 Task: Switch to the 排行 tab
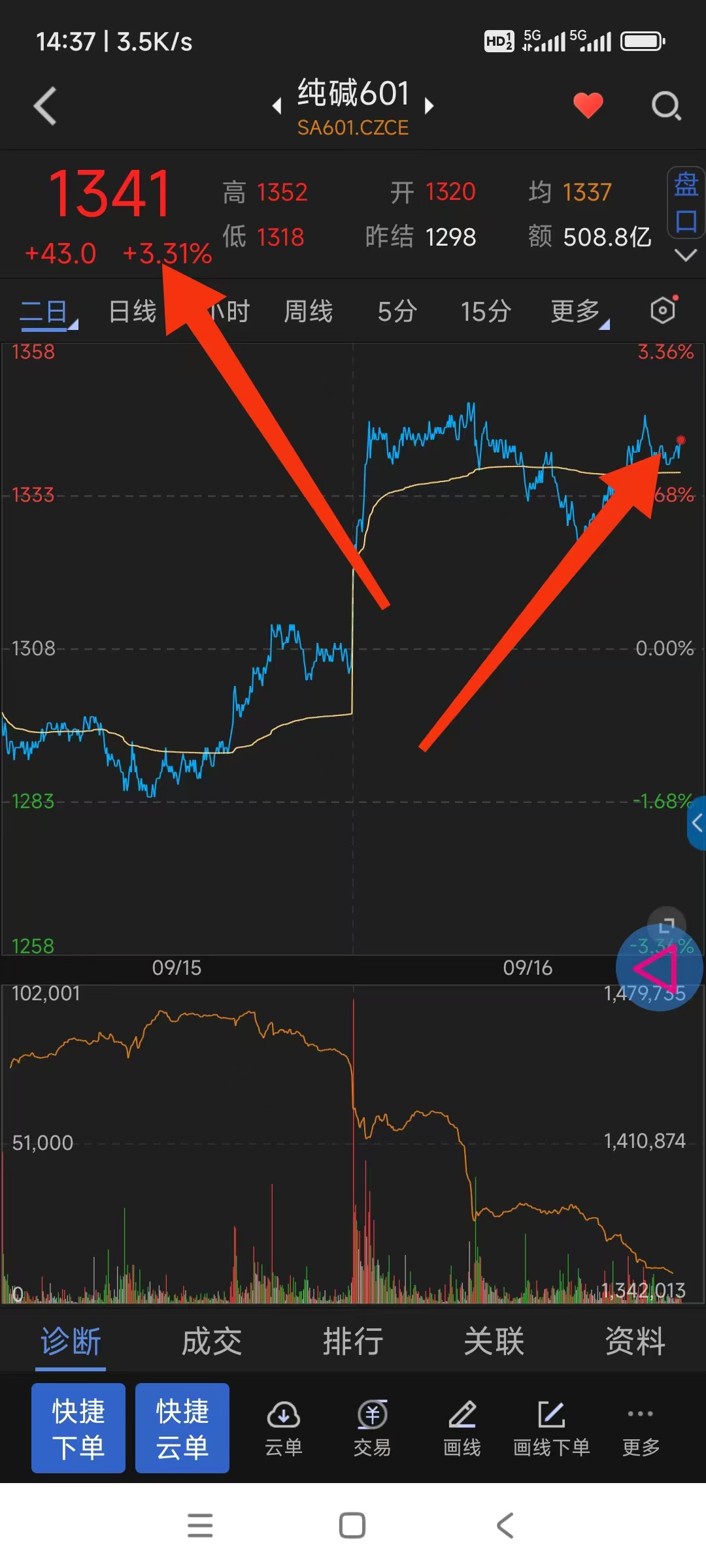pos(353,1342)
